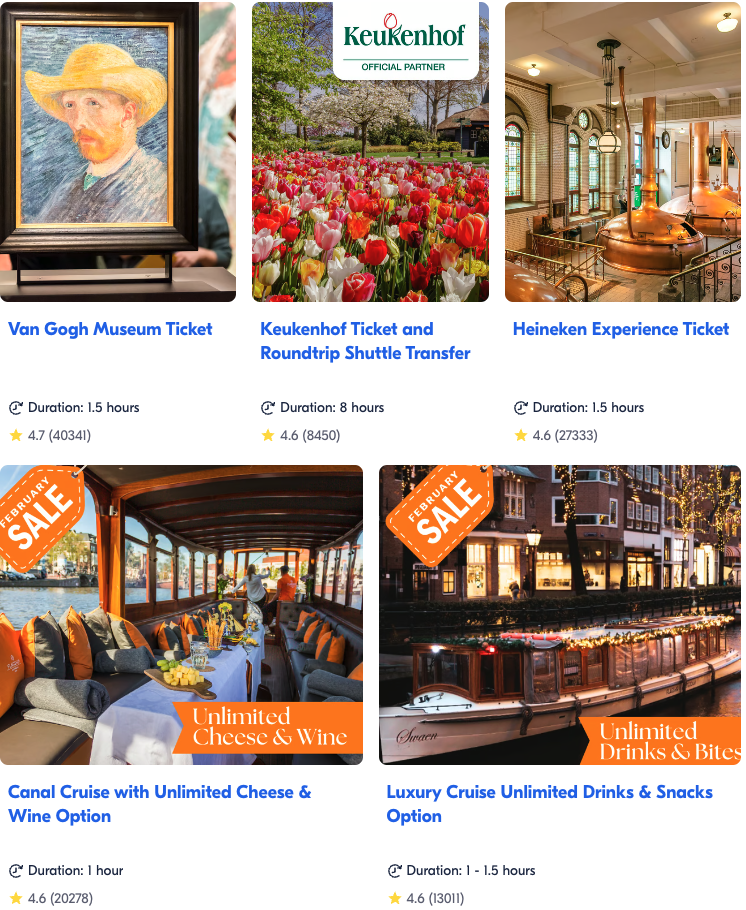The image size is (746, 910).
Task: Tap the Heineken brewery copper kettles image
Action: [622, 152]
